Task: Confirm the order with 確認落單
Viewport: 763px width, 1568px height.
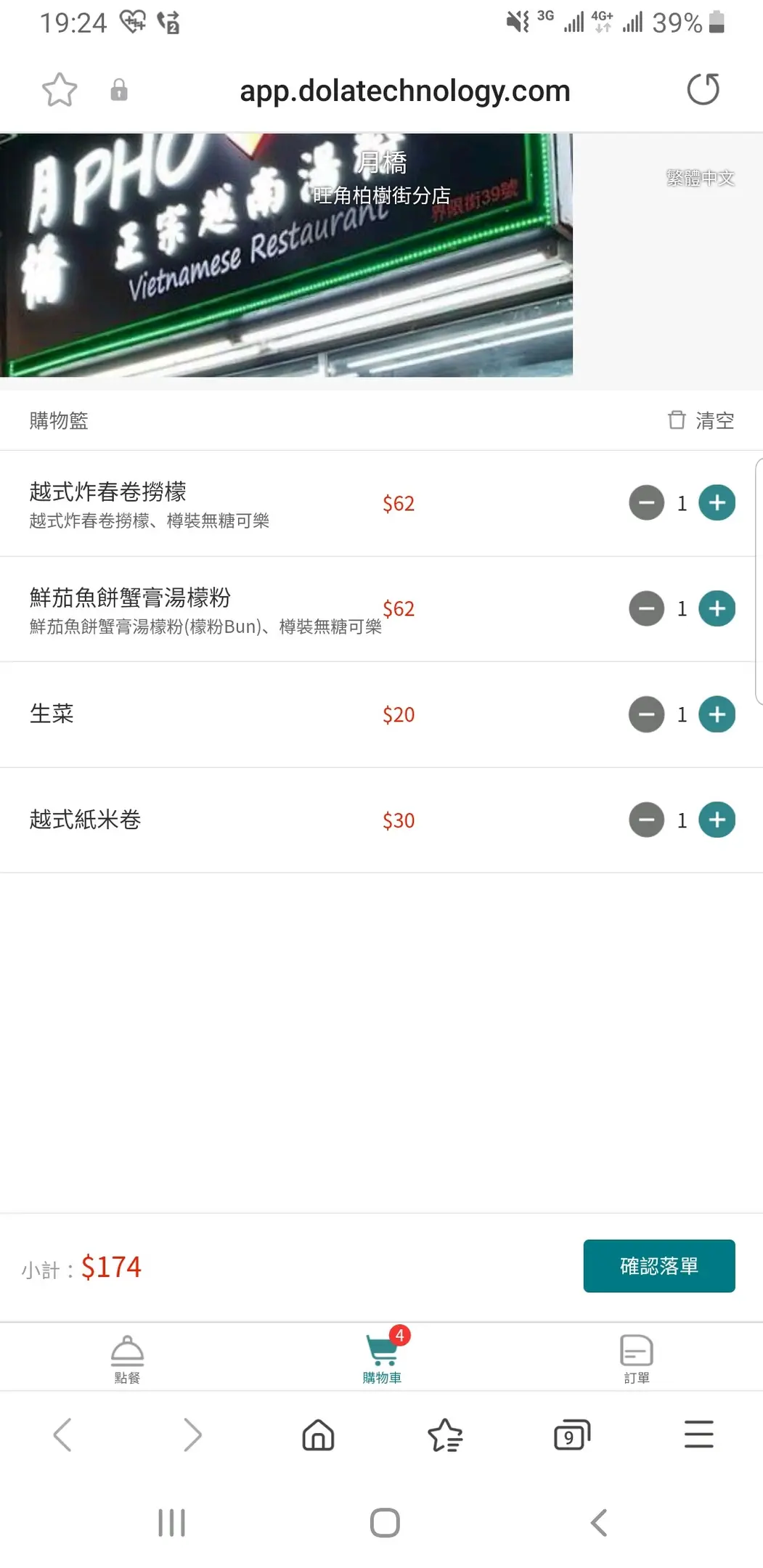Action: point(659,1266)
